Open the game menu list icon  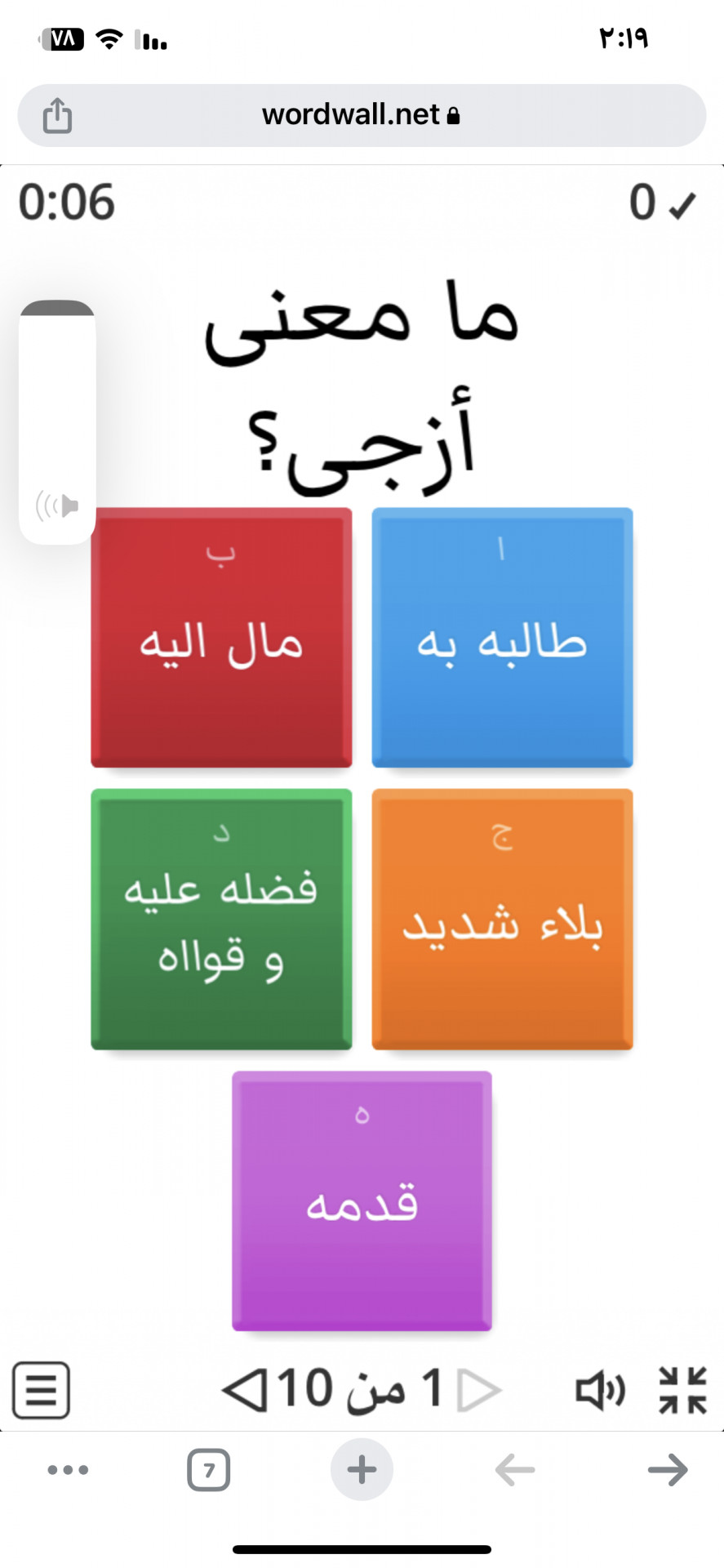coord(41,1390)
